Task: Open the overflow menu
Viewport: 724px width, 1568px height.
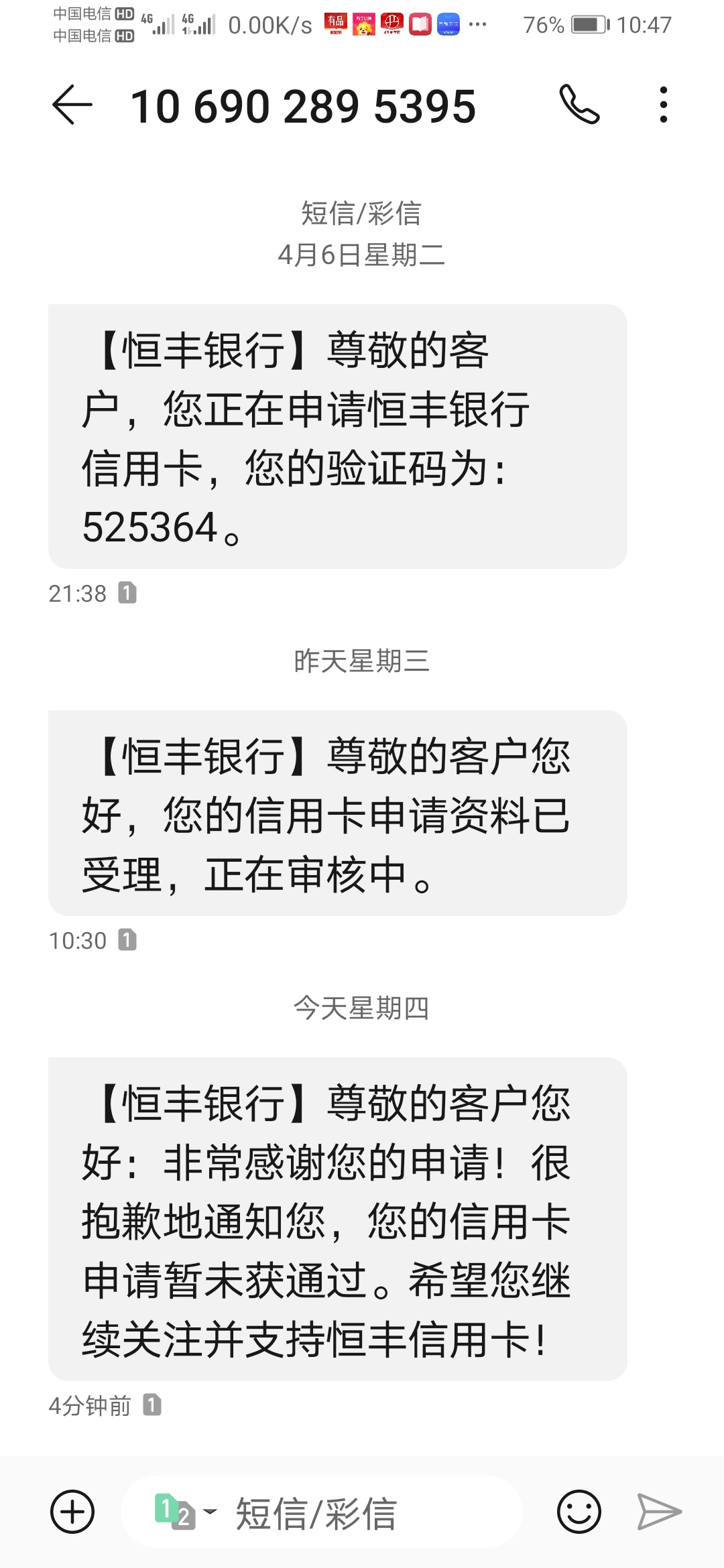Action: [663, 105]
